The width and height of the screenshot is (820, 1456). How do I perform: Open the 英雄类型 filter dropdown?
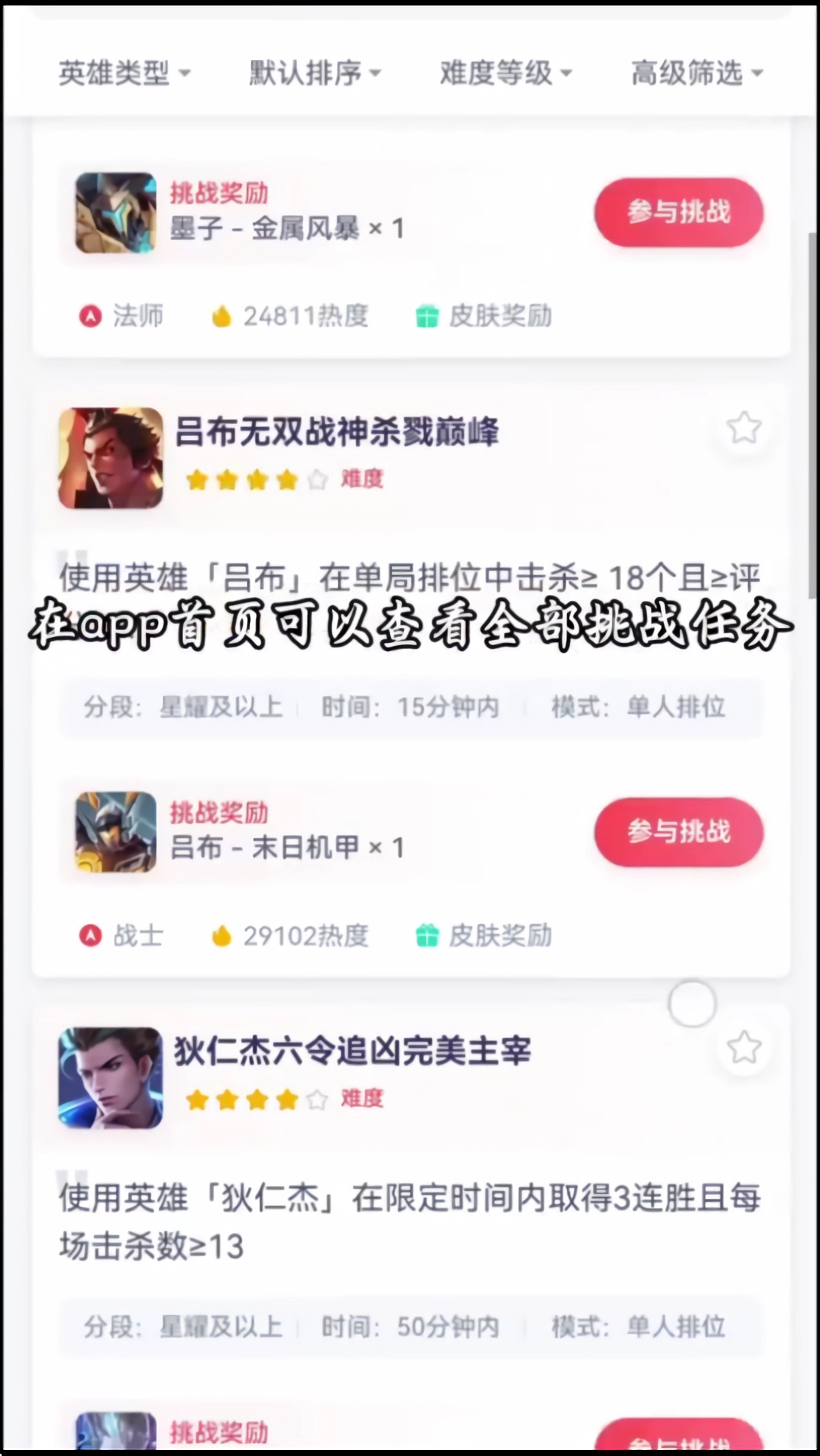pos(124,73)
